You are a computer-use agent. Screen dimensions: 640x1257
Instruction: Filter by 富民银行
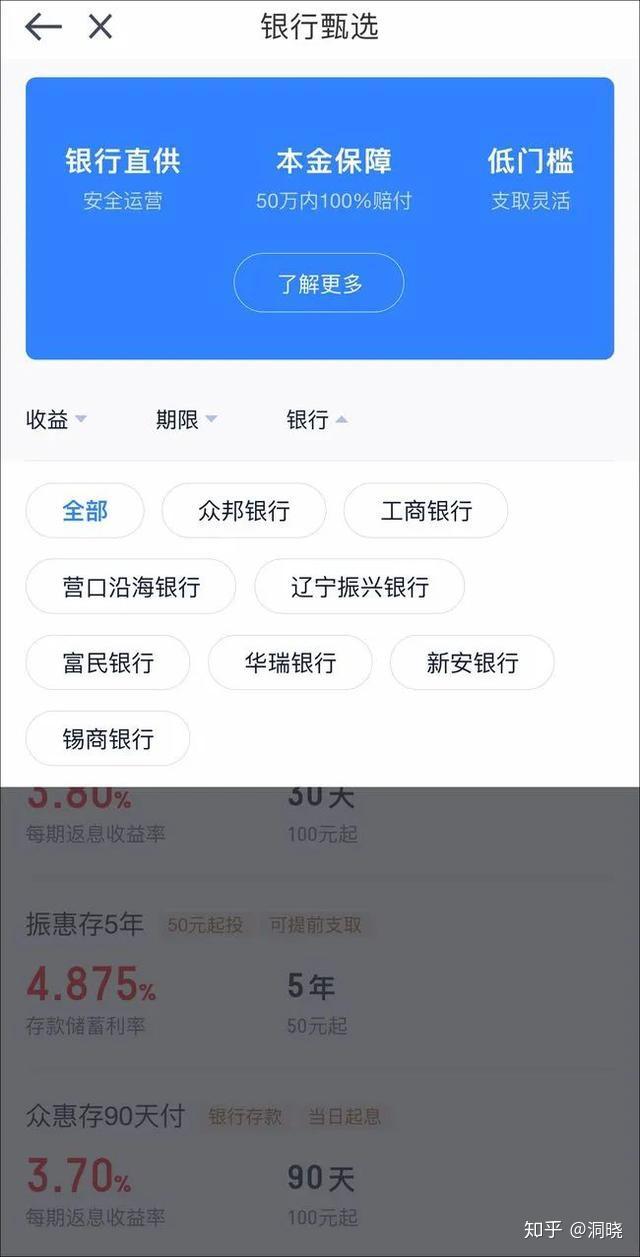point(108,663)
